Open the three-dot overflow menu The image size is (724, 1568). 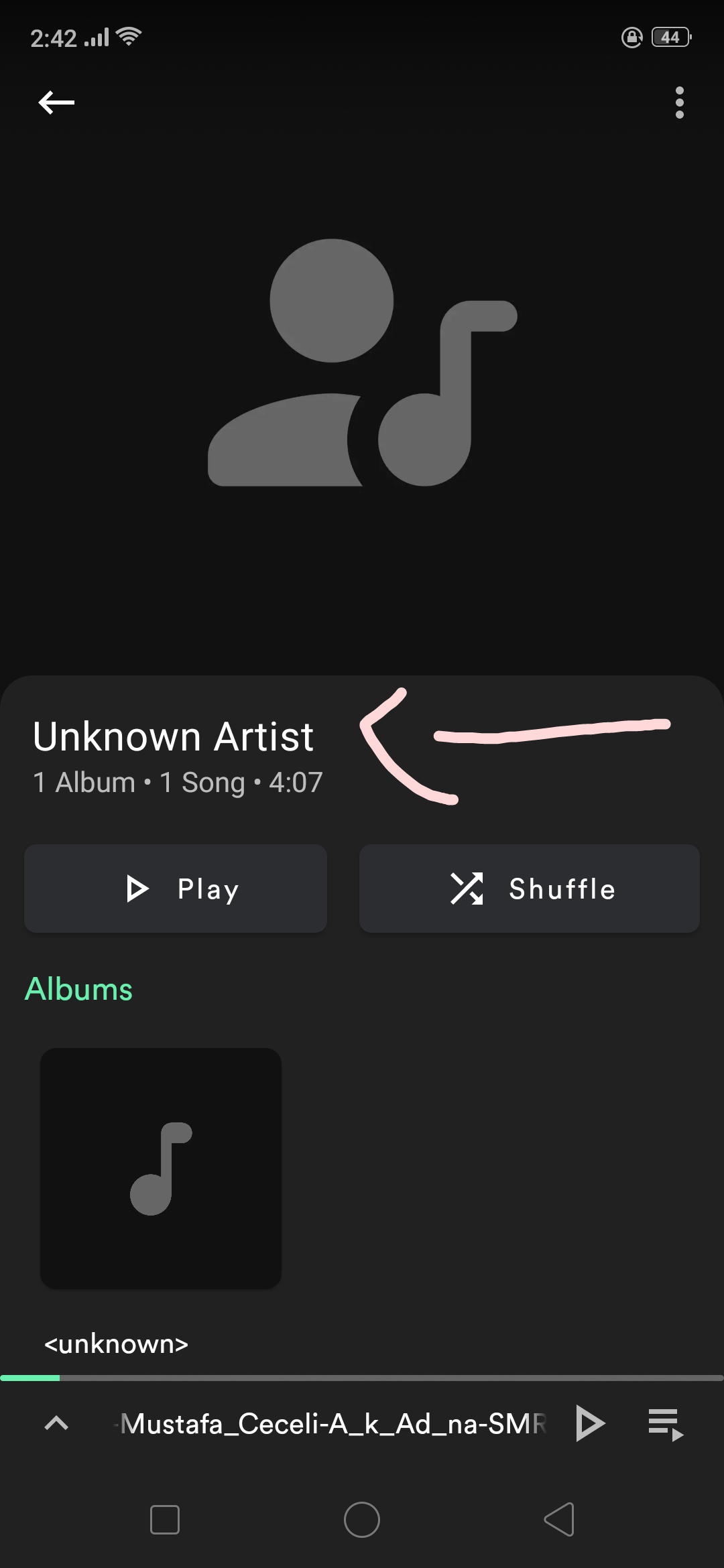[678, 102]
